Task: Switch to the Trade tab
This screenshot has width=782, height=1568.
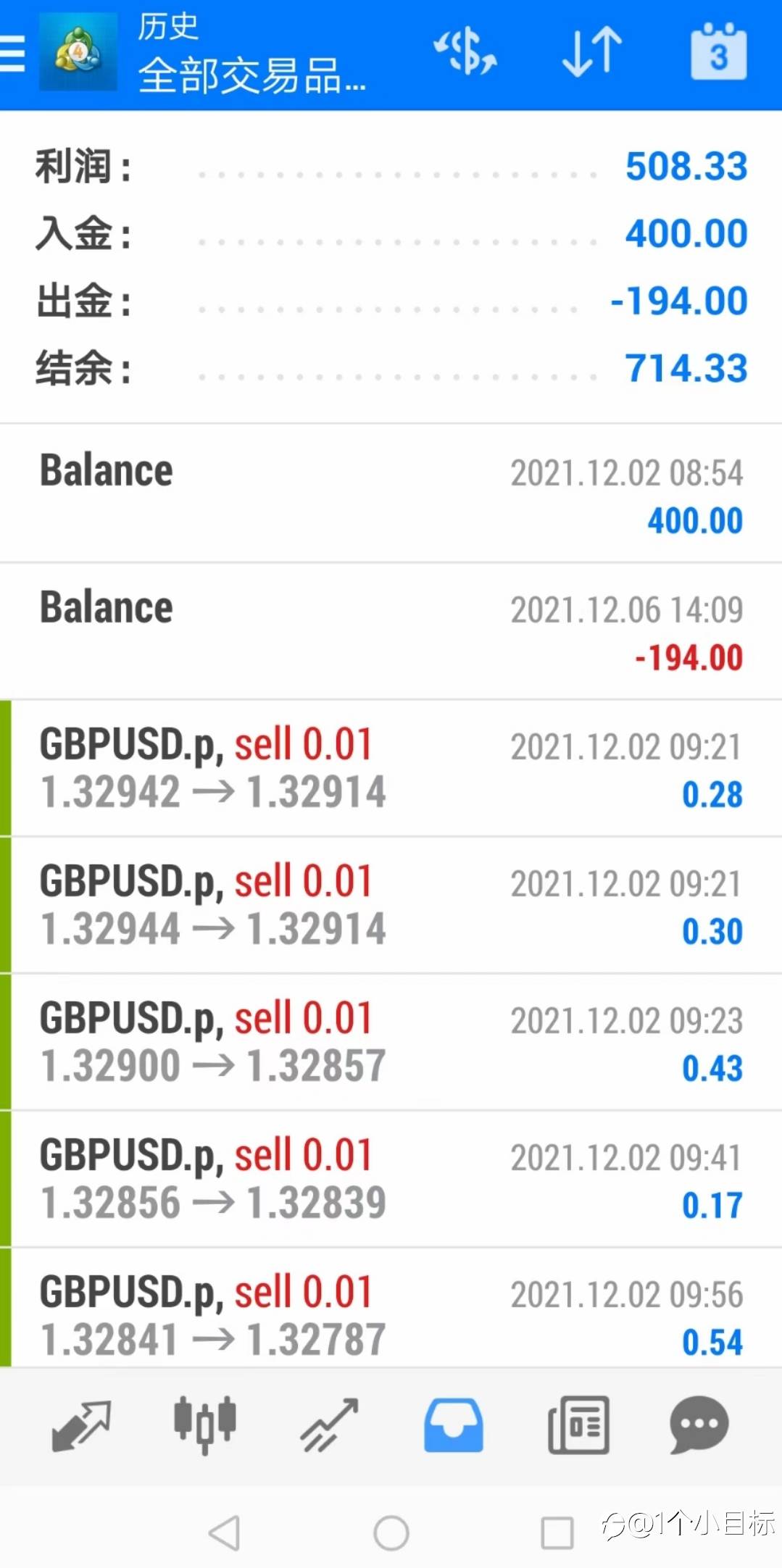Action: coord(329,1426)
